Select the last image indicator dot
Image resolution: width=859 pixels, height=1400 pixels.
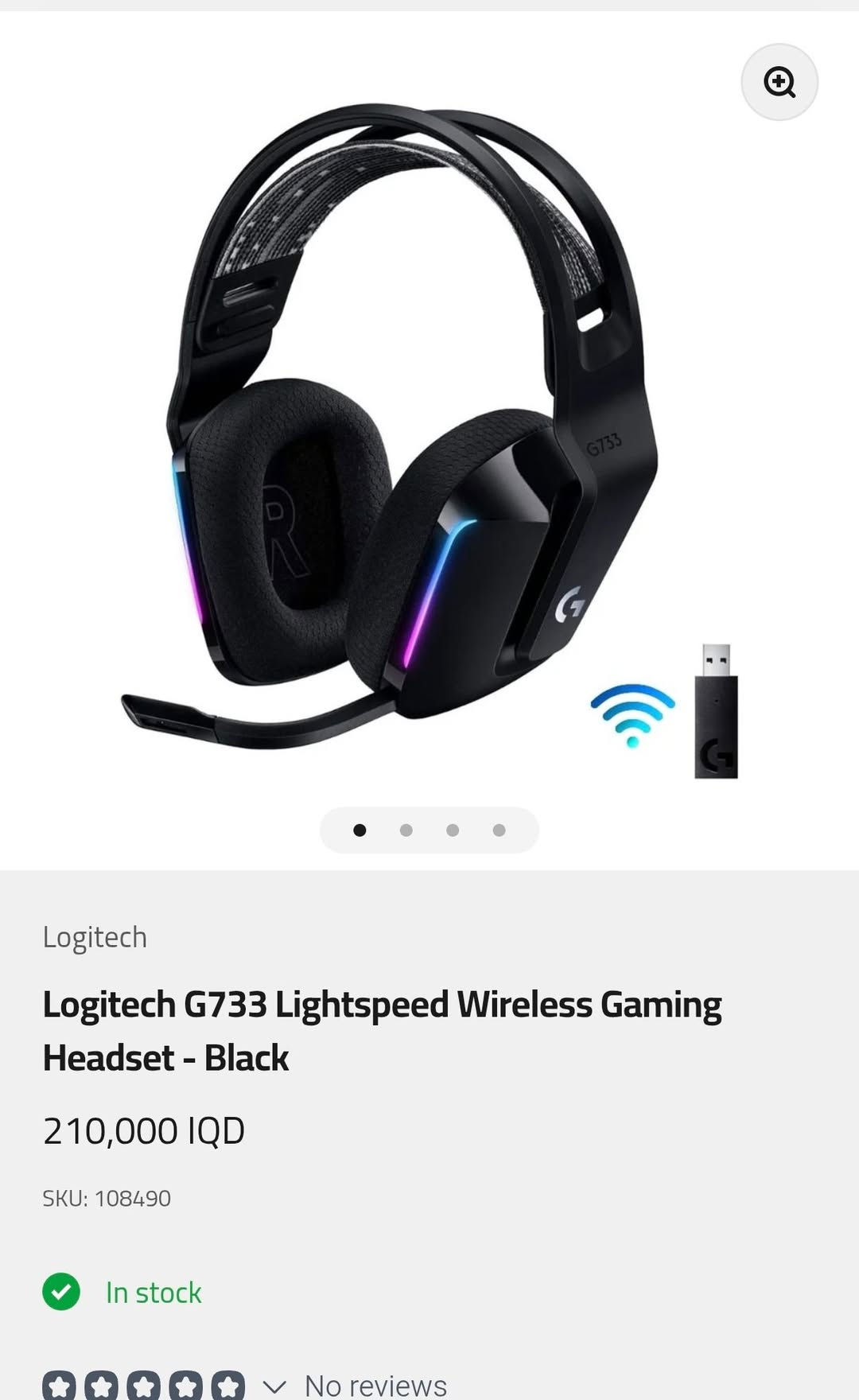(x=499, y=830)
